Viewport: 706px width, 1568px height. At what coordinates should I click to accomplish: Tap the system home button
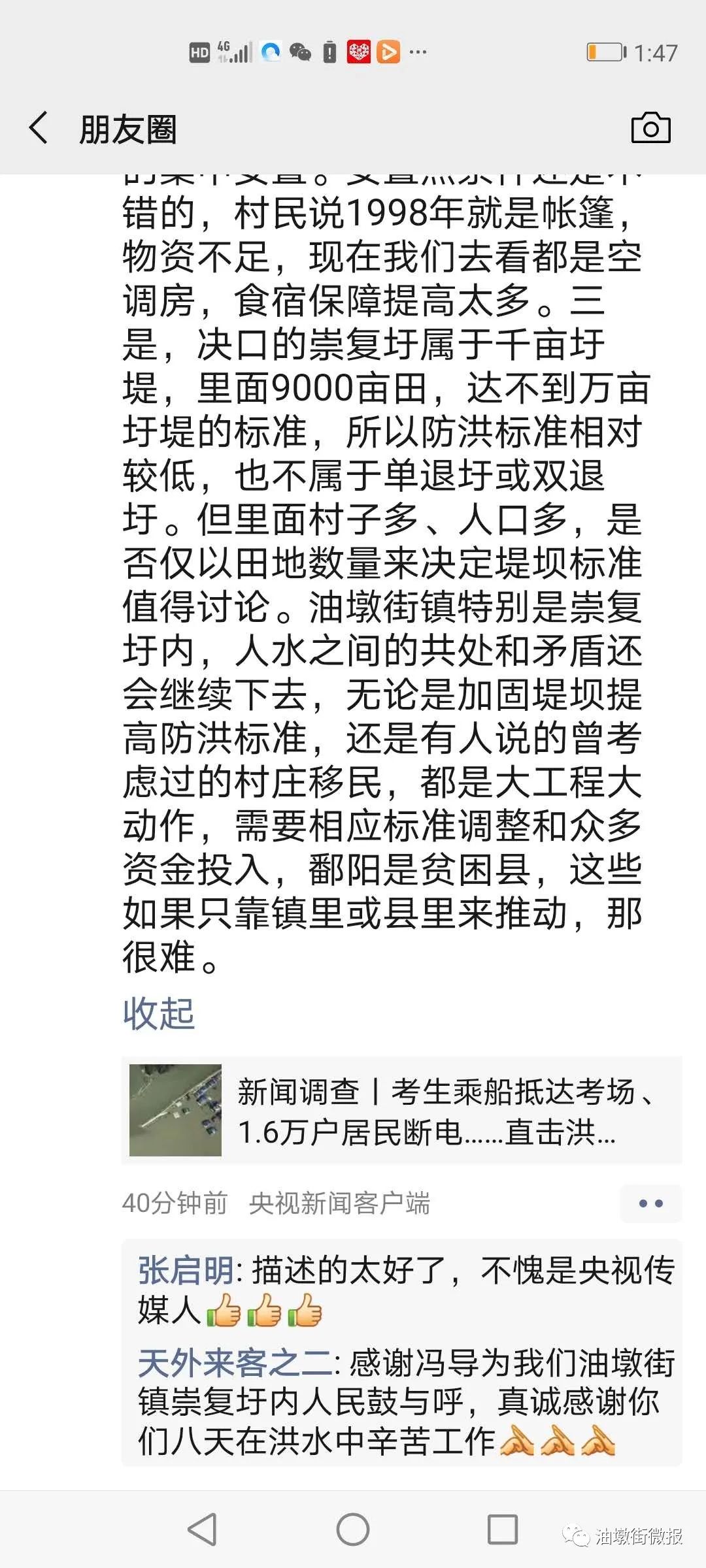click(x=353, y=1529)
